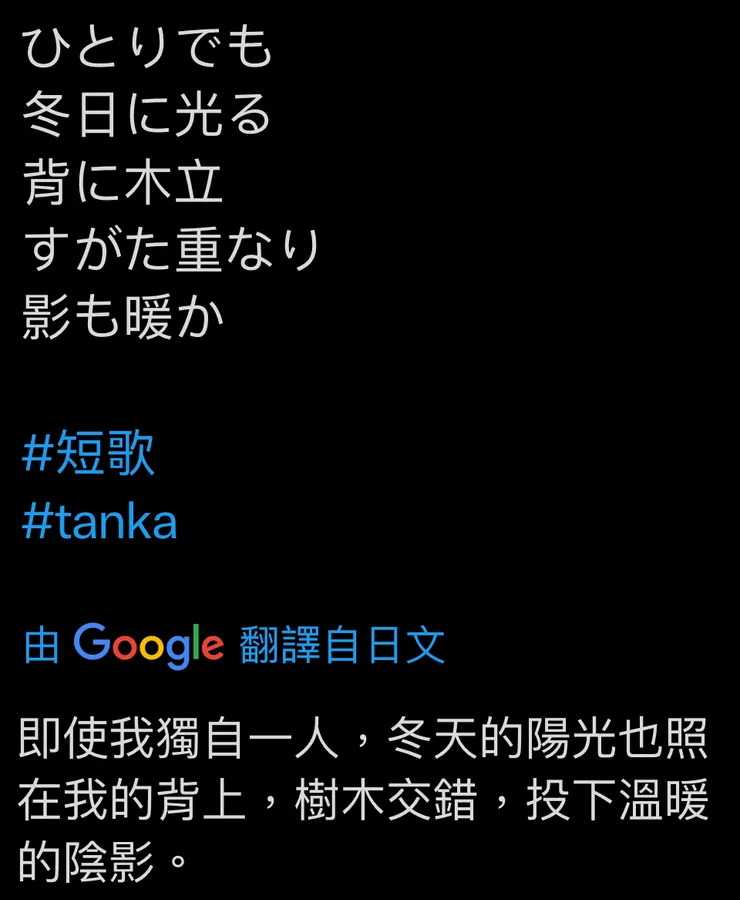
Task: Open the #tanka hashtag link
Action: [99, 523]
